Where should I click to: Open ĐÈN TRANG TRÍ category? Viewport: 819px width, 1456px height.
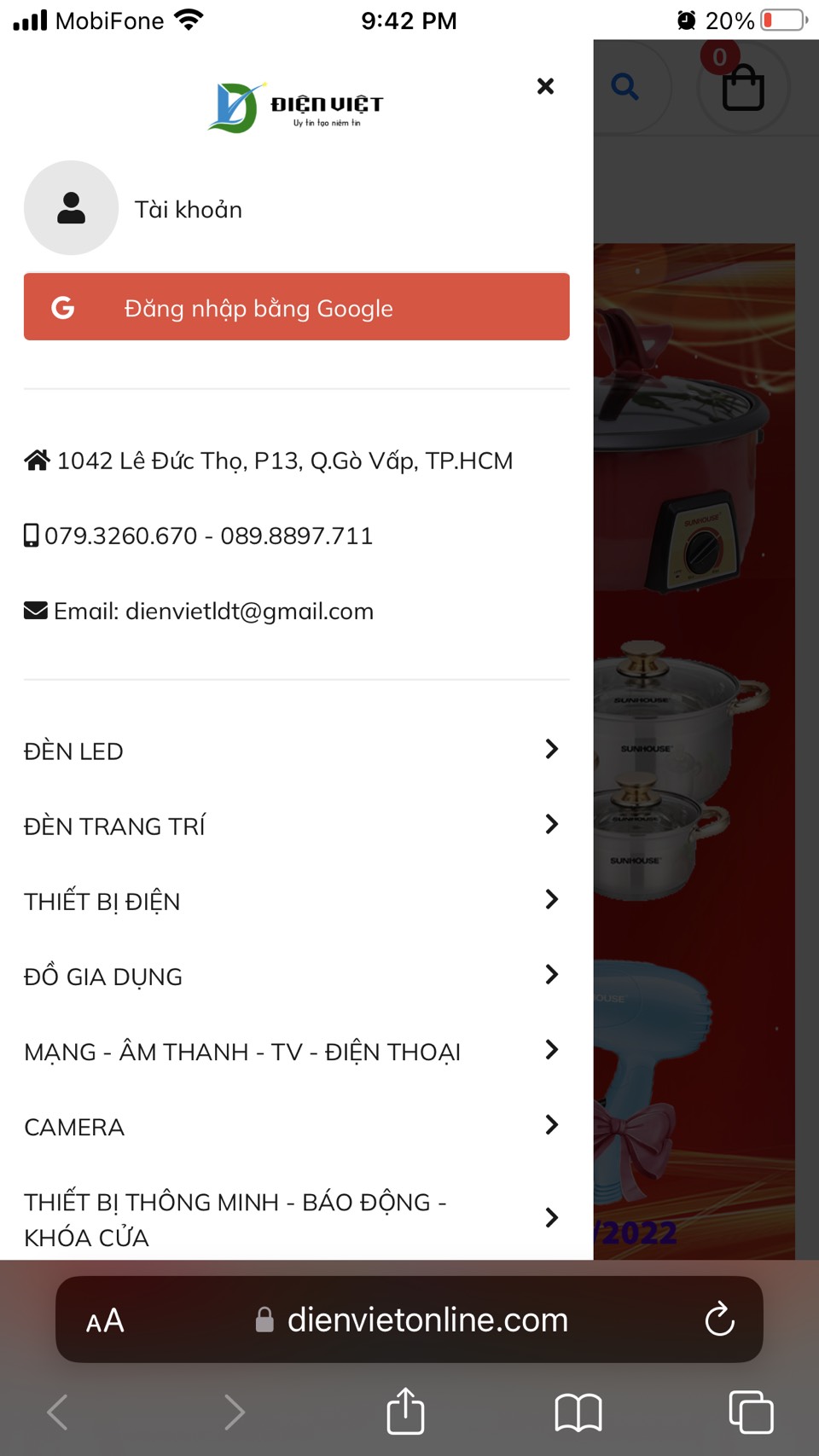point(296,826)
